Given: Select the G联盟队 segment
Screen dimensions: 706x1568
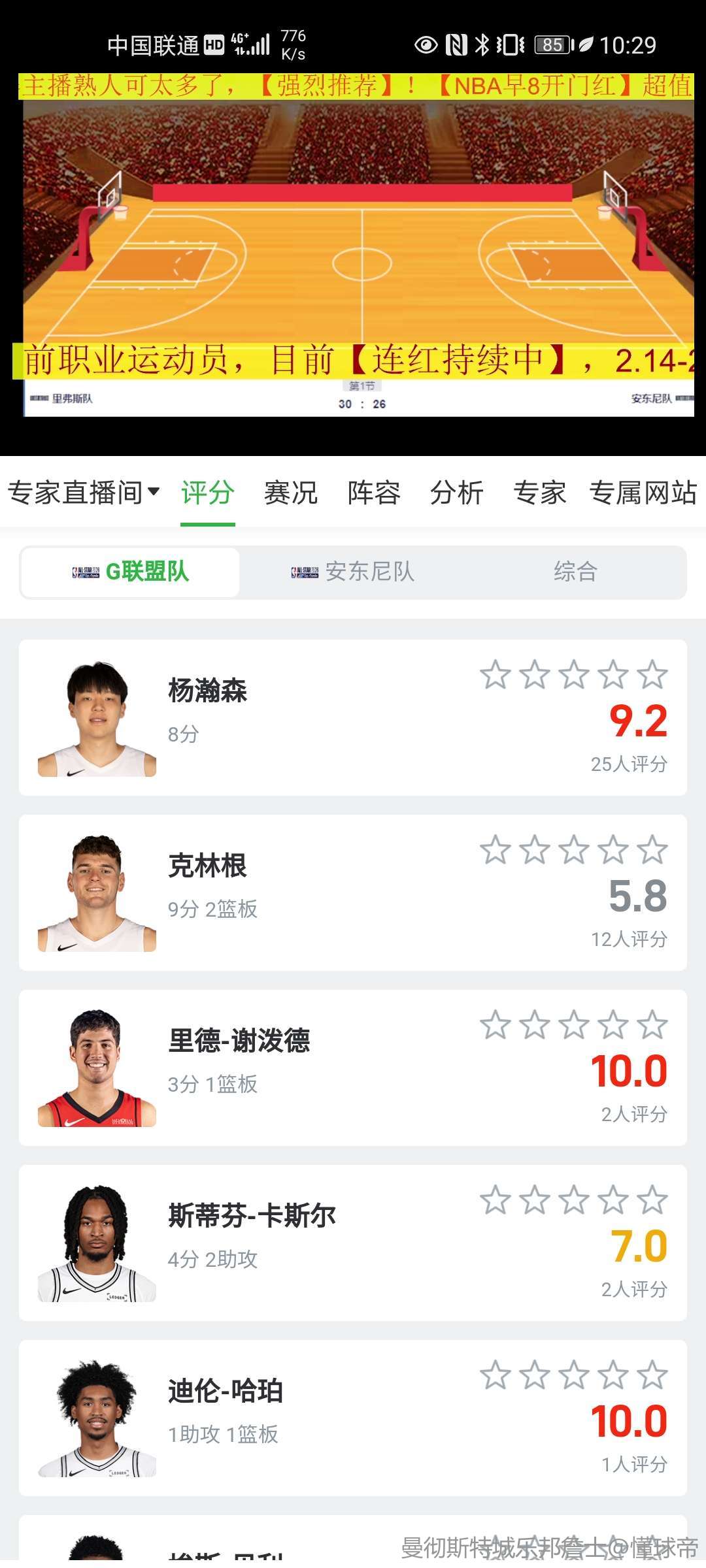Looking at the screenshot, I should coord(131,572).
